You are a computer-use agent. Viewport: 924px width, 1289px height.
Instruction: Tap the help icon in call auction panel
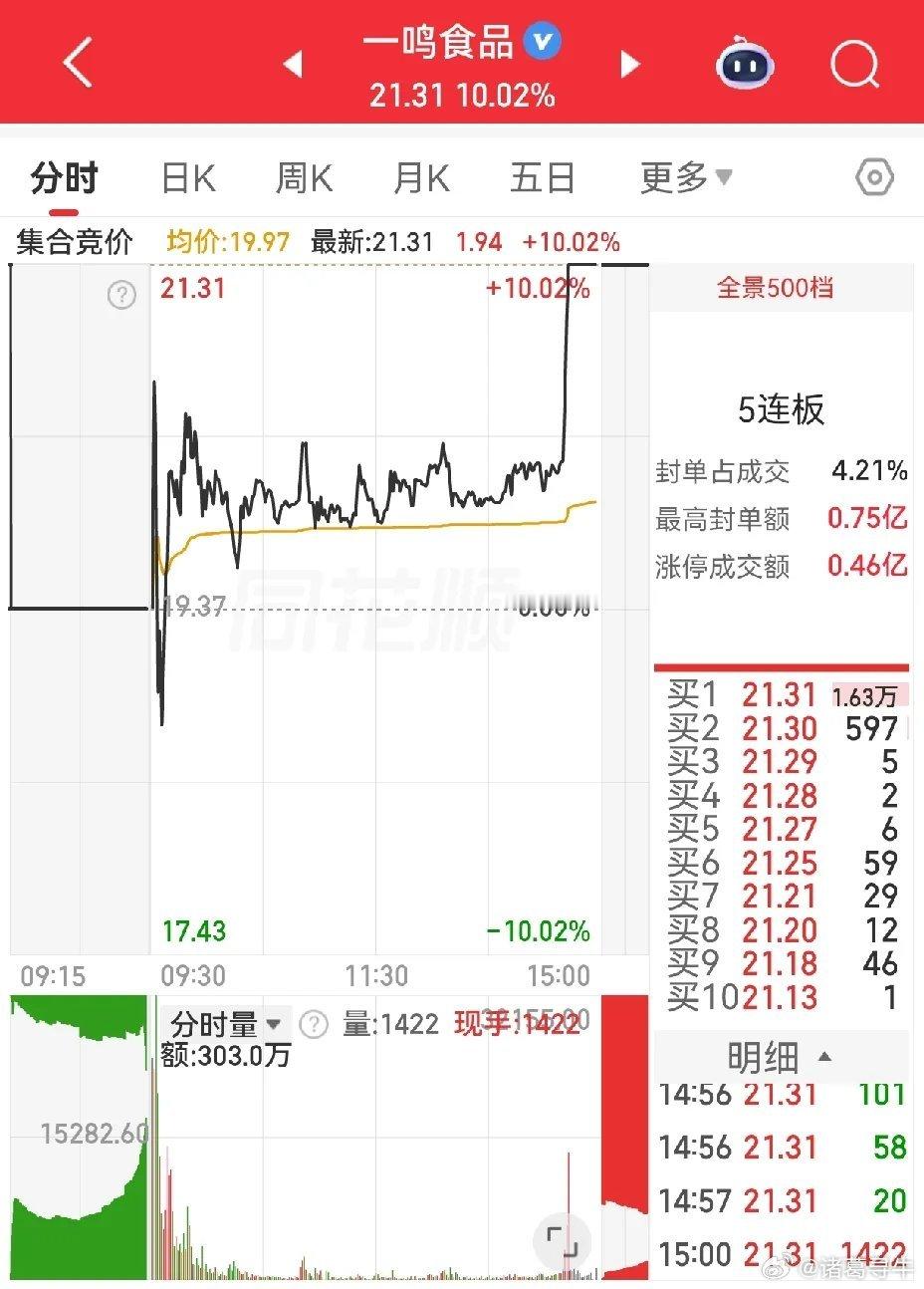coord(121,295)
